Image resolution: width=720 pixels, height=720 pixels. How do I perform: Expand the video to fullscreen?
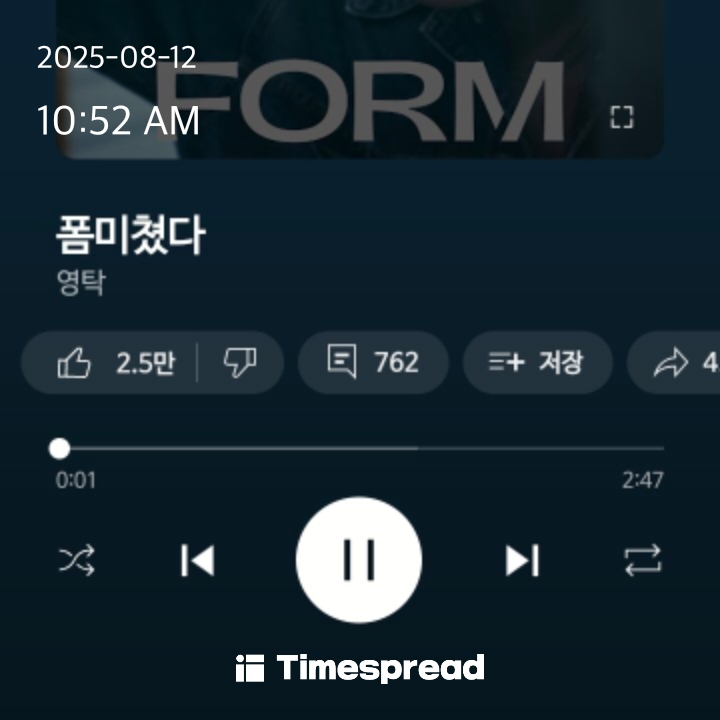pos(622,118)
